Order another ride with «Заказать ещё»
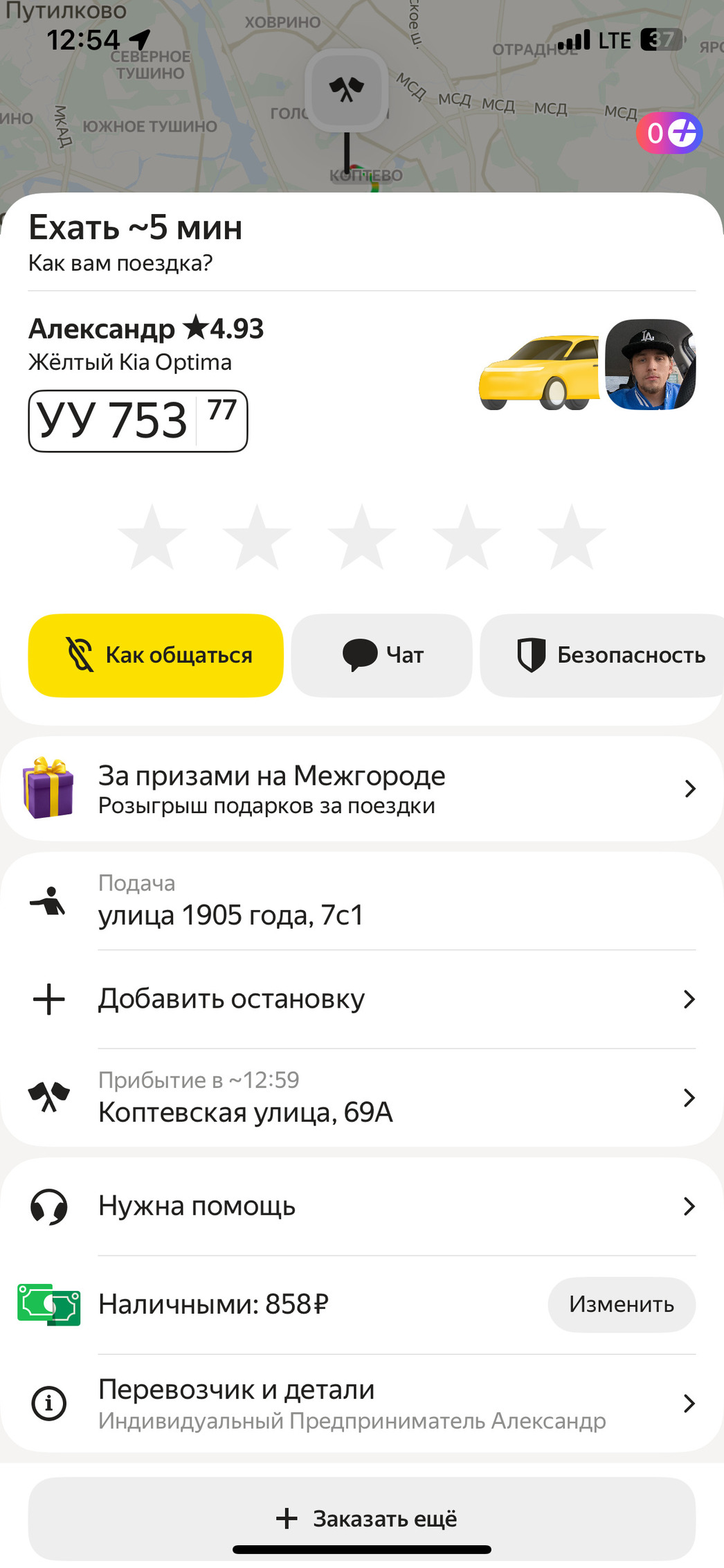Image resolution: width=724 pixels, height=1568 pixels. (x=362, y=1519)
